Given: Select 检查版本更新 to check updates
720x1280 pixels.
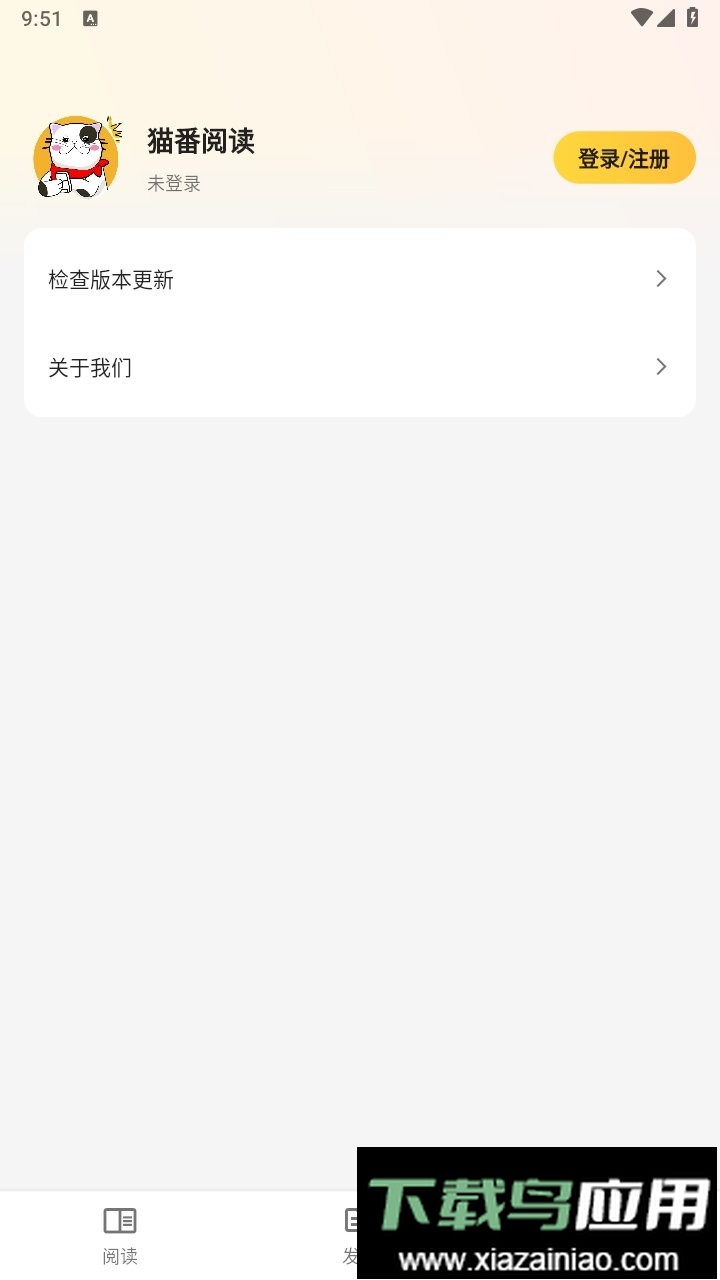Looking at the screenshot, I should 110,280.
